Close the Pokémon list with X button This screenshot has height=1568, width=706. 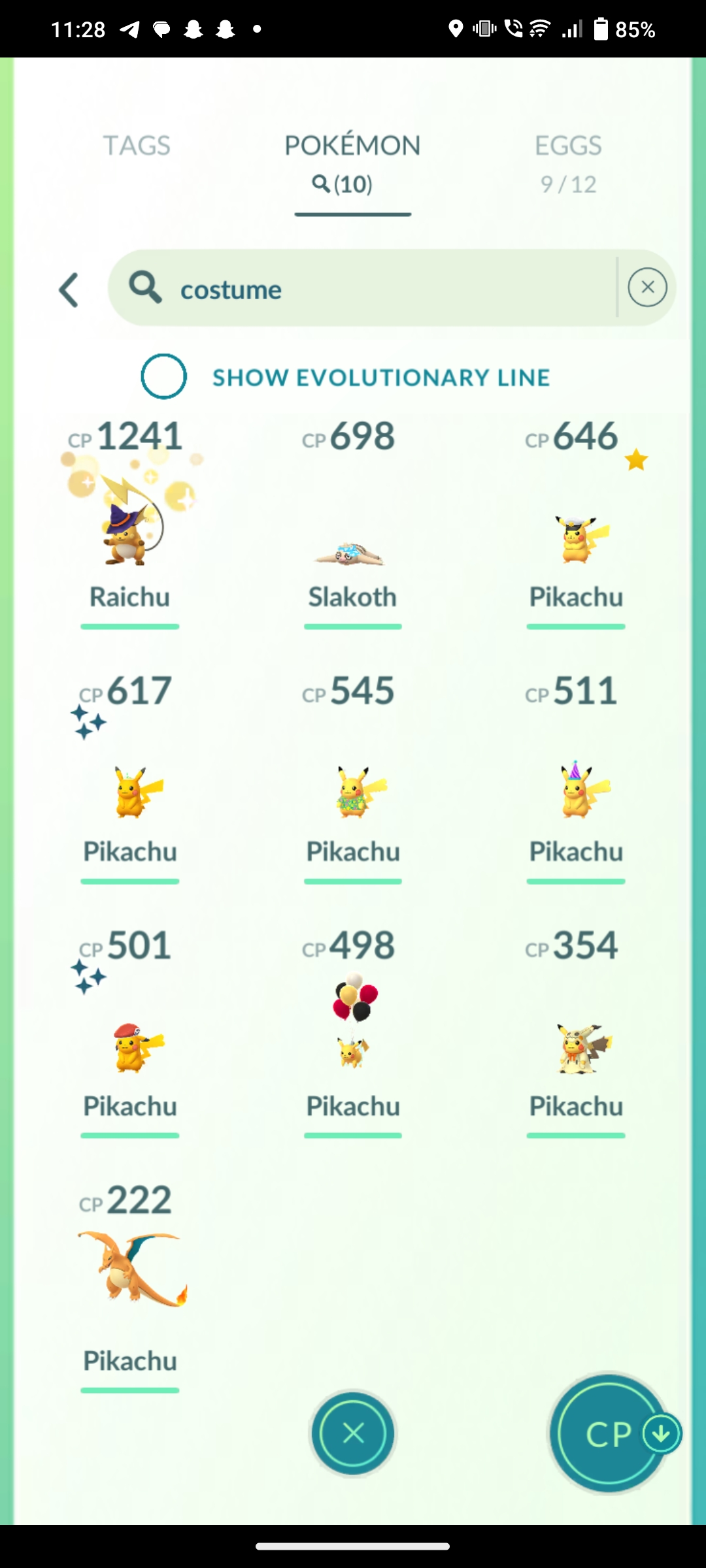pos(353,1433)
